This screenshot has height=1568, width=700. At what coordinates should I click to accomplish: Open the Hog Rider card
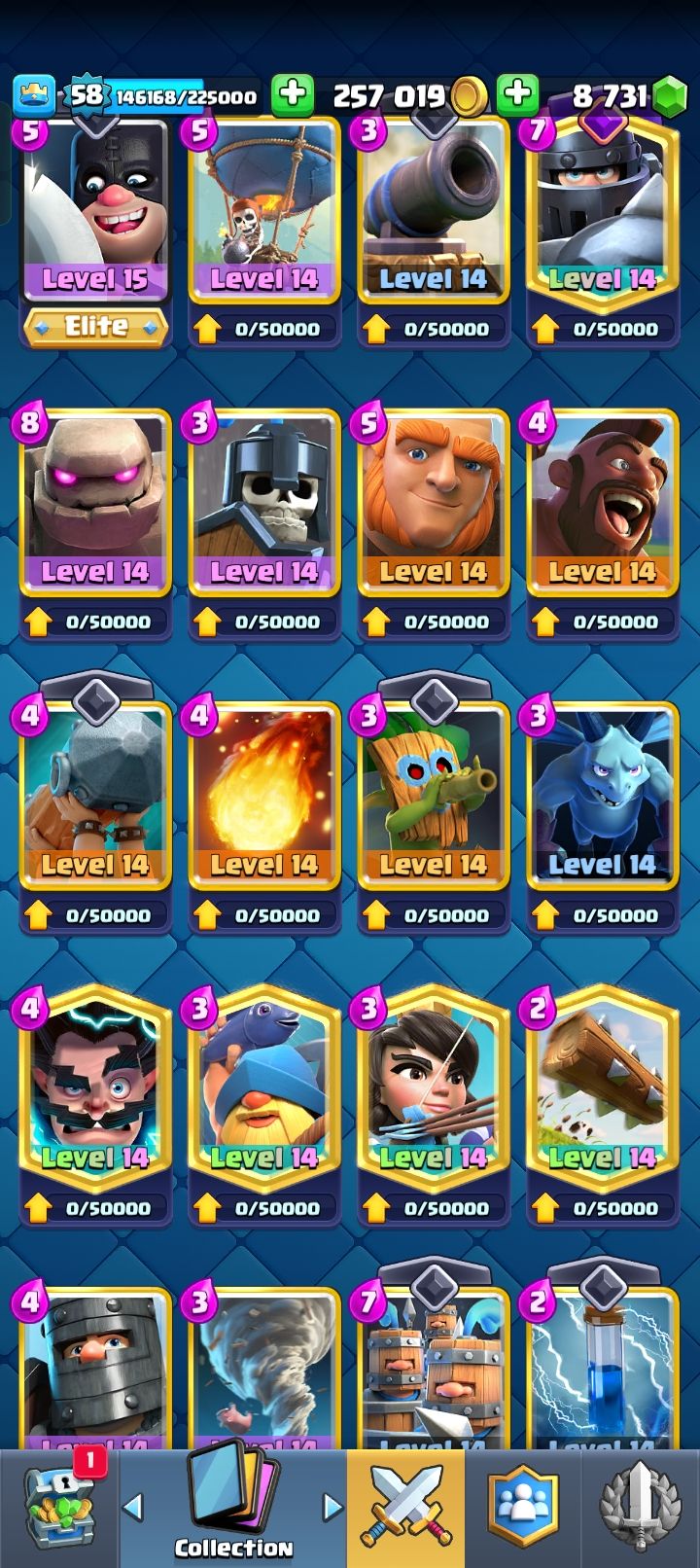pyautogui.click(x=602, y=504)
